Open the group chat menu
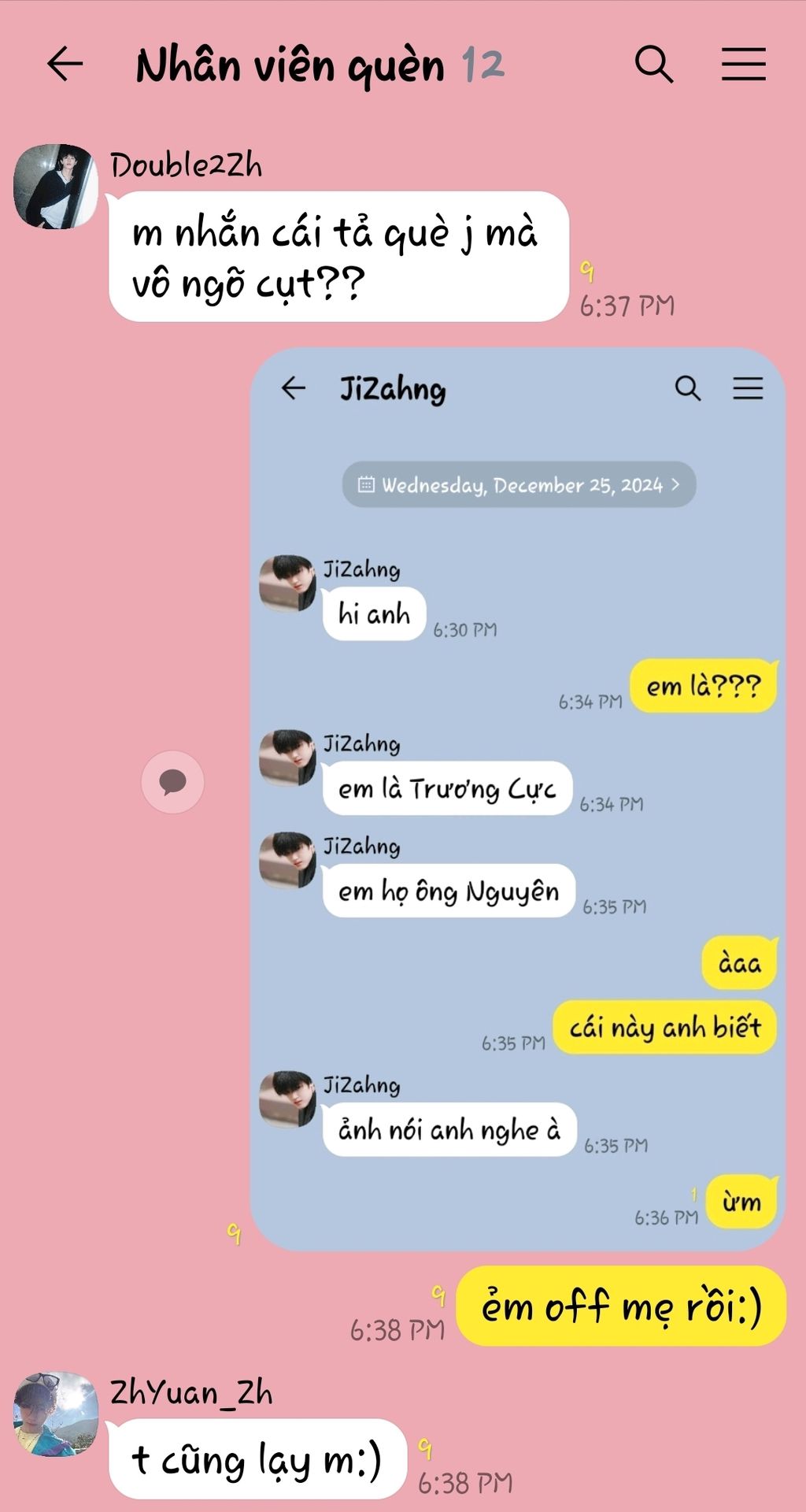 (743, 64)
